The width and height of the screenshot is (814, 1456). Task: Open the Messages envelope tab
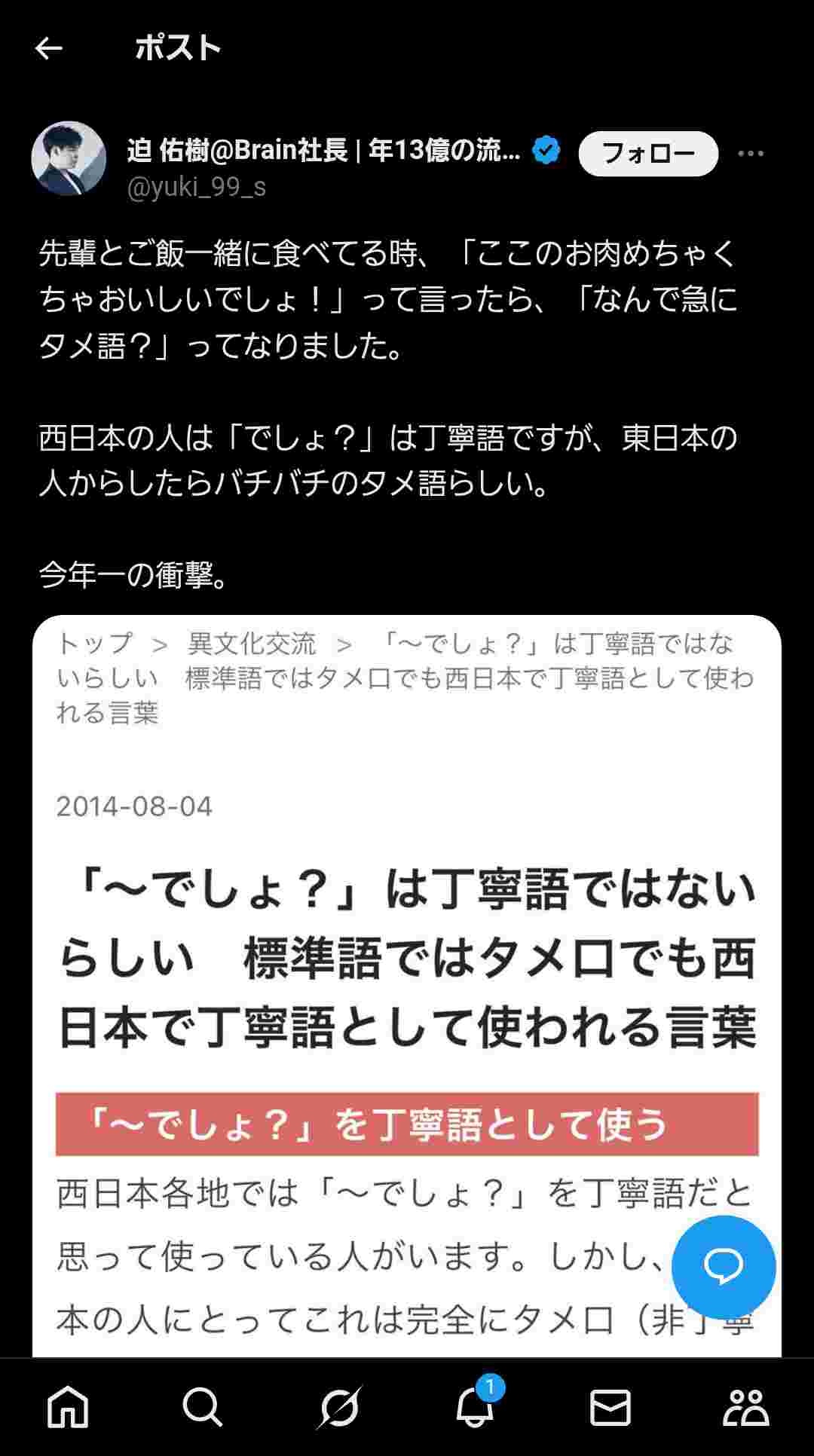coord(610,1406)
